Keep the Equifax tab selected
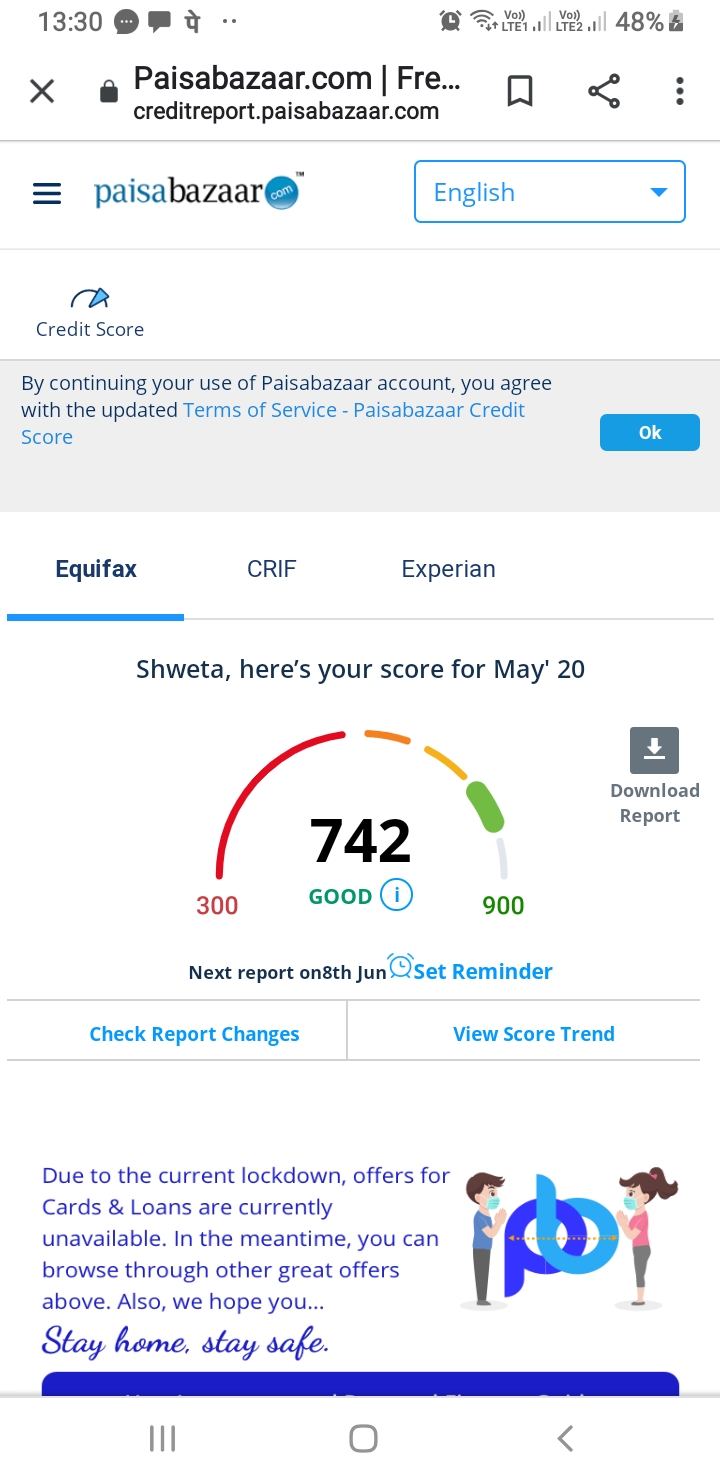The height and width of the screenshot is (1480, 720). 96,569
